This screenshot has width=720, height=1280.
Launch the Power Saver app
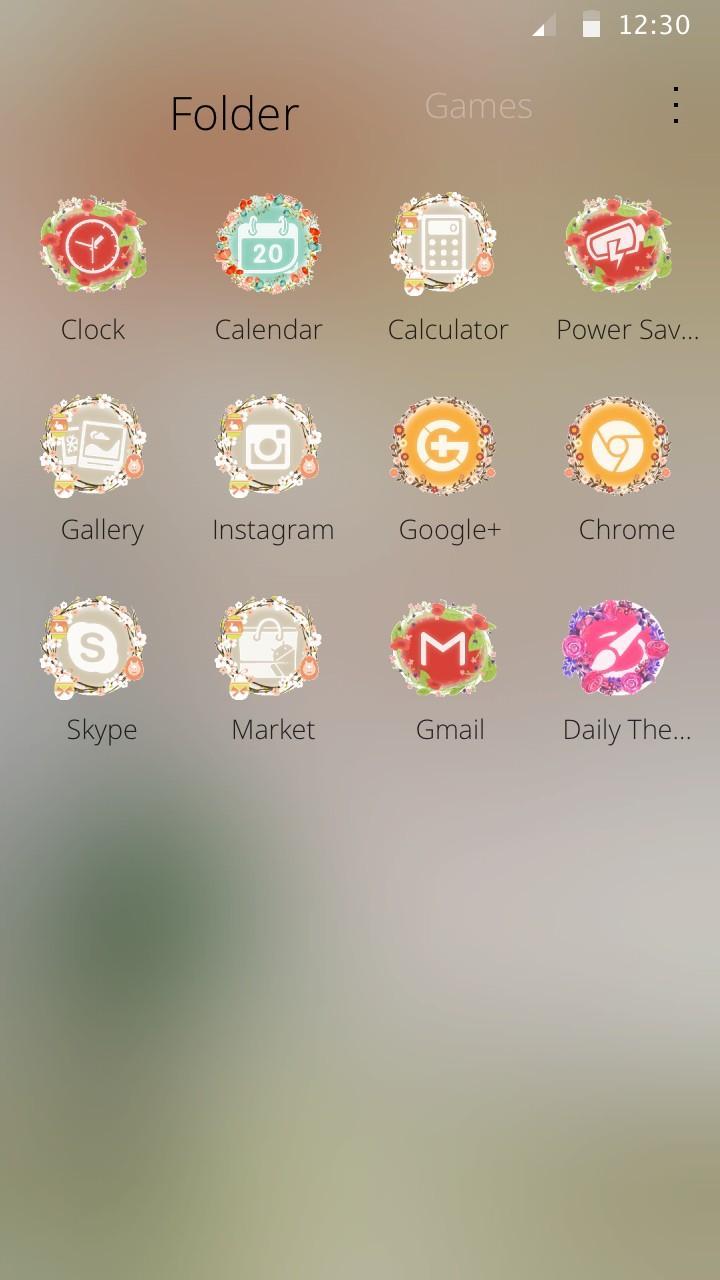[617, 246]
